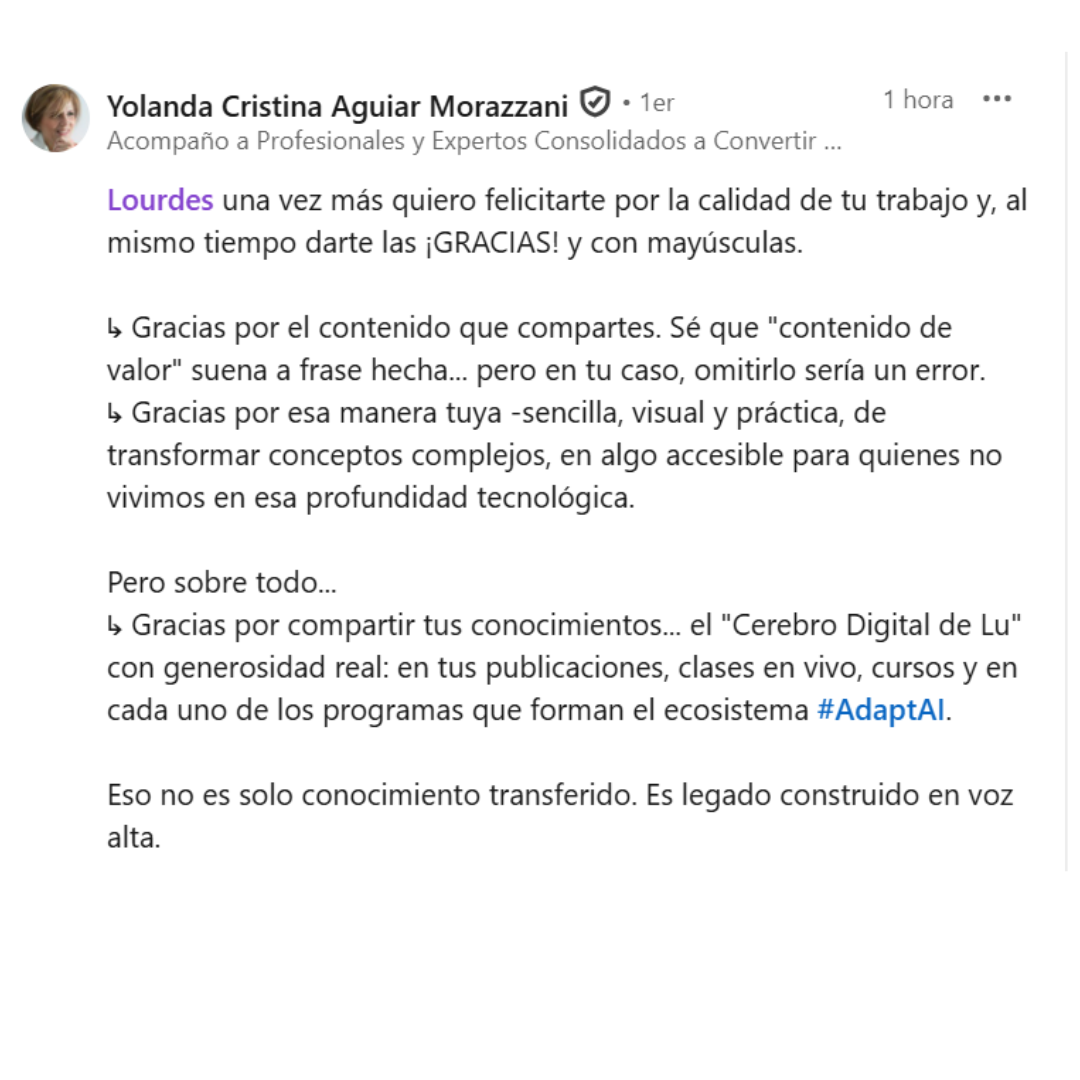Tap the name Yolanda Cristina Aguiar Morazzani
This screenshot has width=1080, height=1080.
[x=337, y=104]
